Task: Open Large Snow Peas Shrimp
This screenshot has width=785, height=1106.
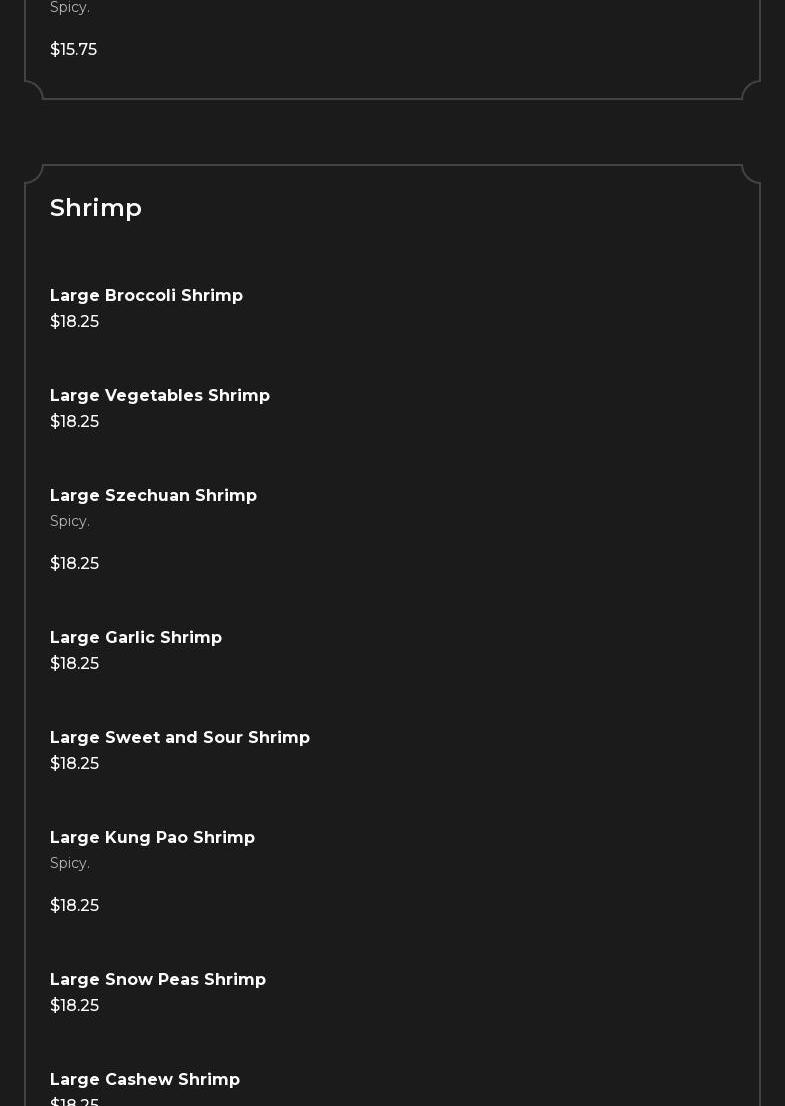Action: click(158, 980)
